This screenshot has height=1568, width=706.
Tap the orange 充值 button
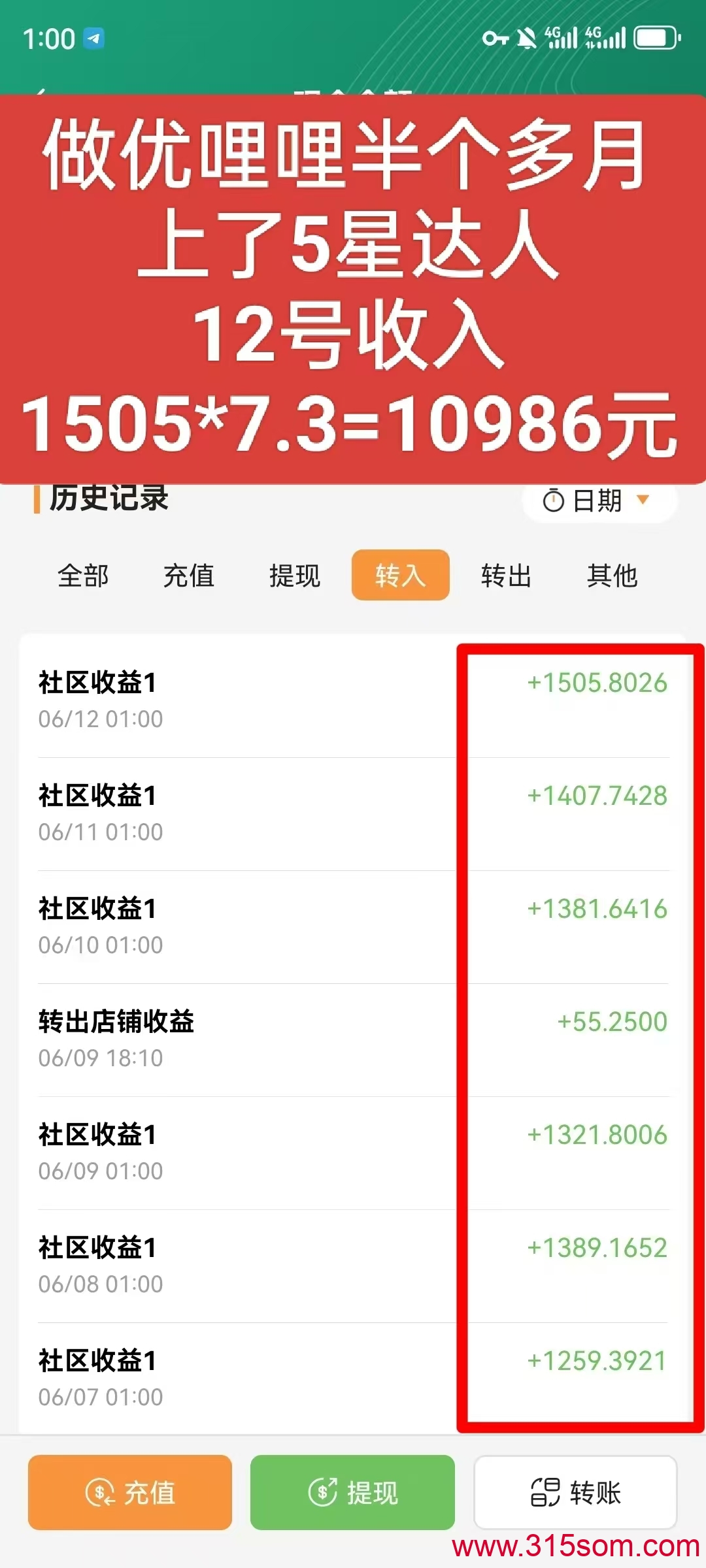130,1492
